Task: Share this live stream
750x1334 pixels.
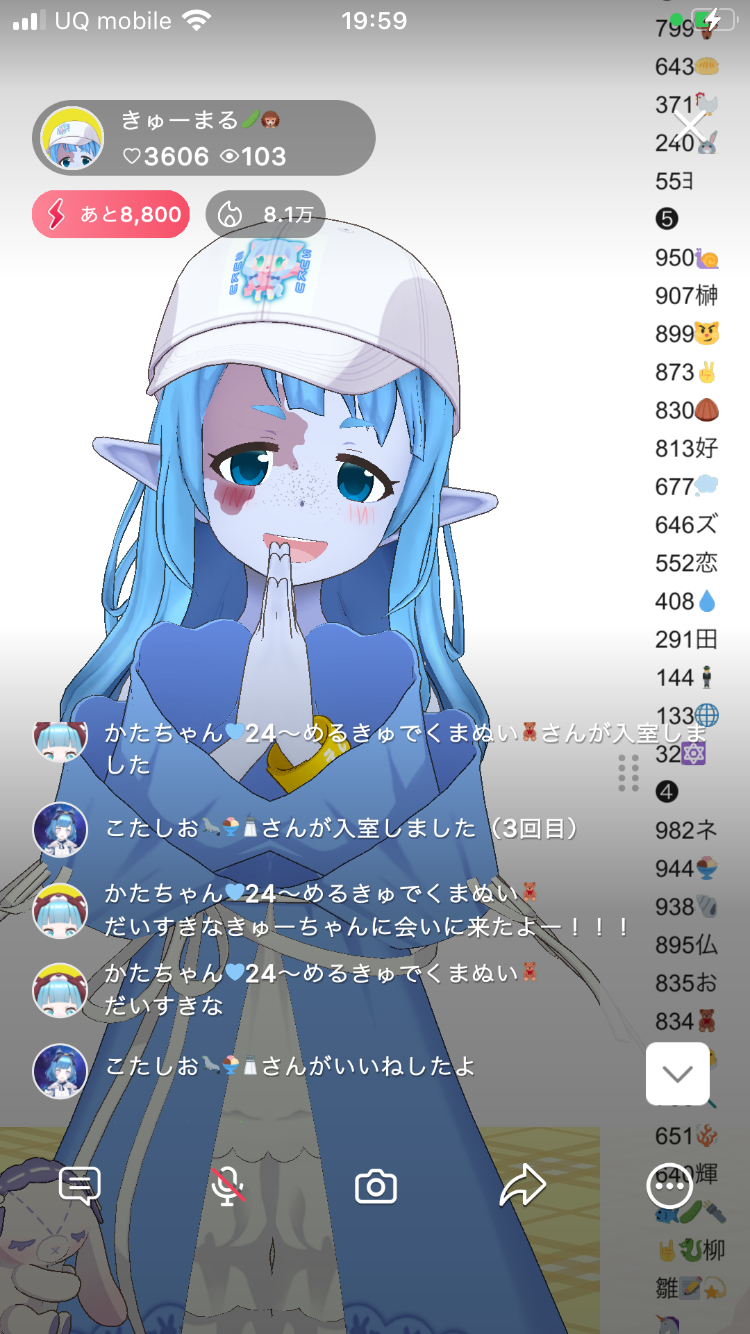Action: click(x=523, y=1186)
